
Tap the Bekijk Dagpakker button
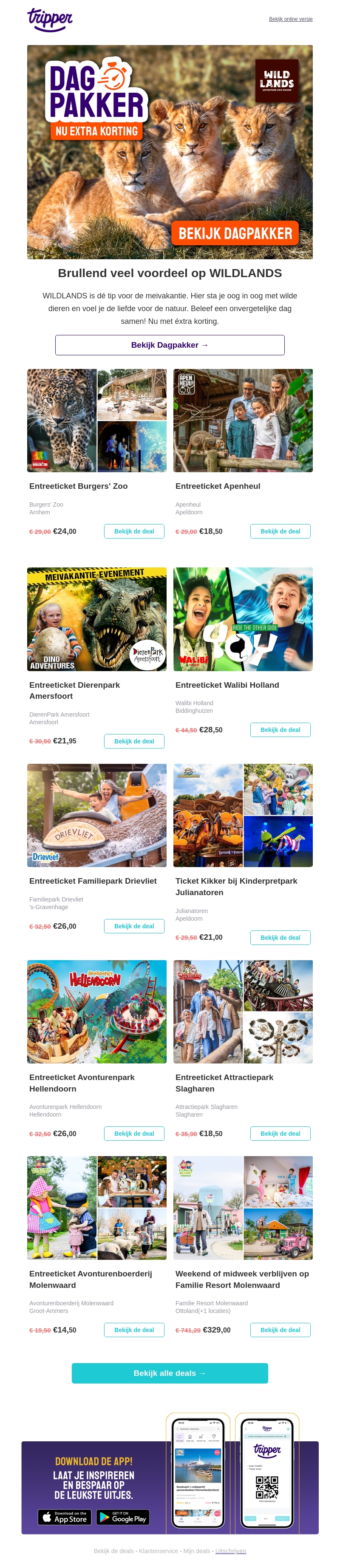pyautogui.click(x=170, y=345)
